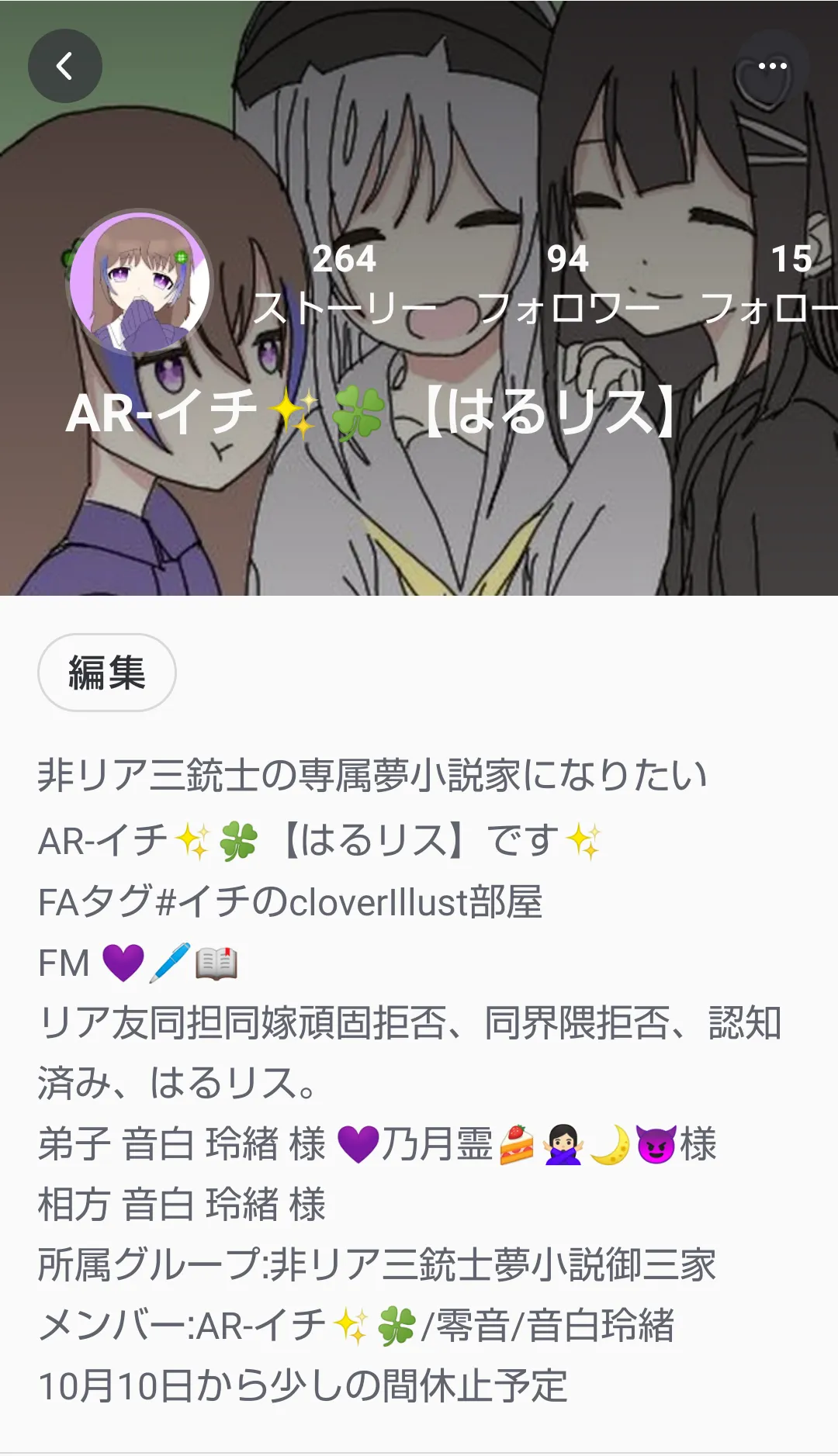Go back using the back arrow
The width and height of the screenshot is (838, 1456).
(x=65, y=66)
